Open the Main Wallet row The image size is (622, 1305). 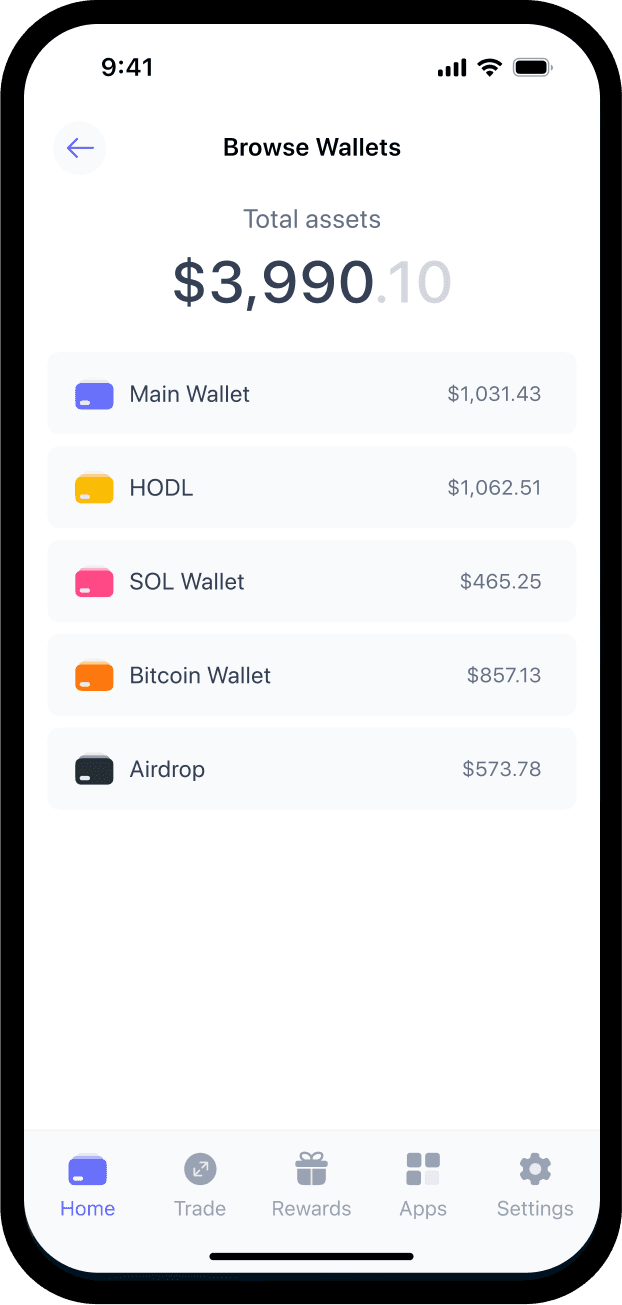311,394
